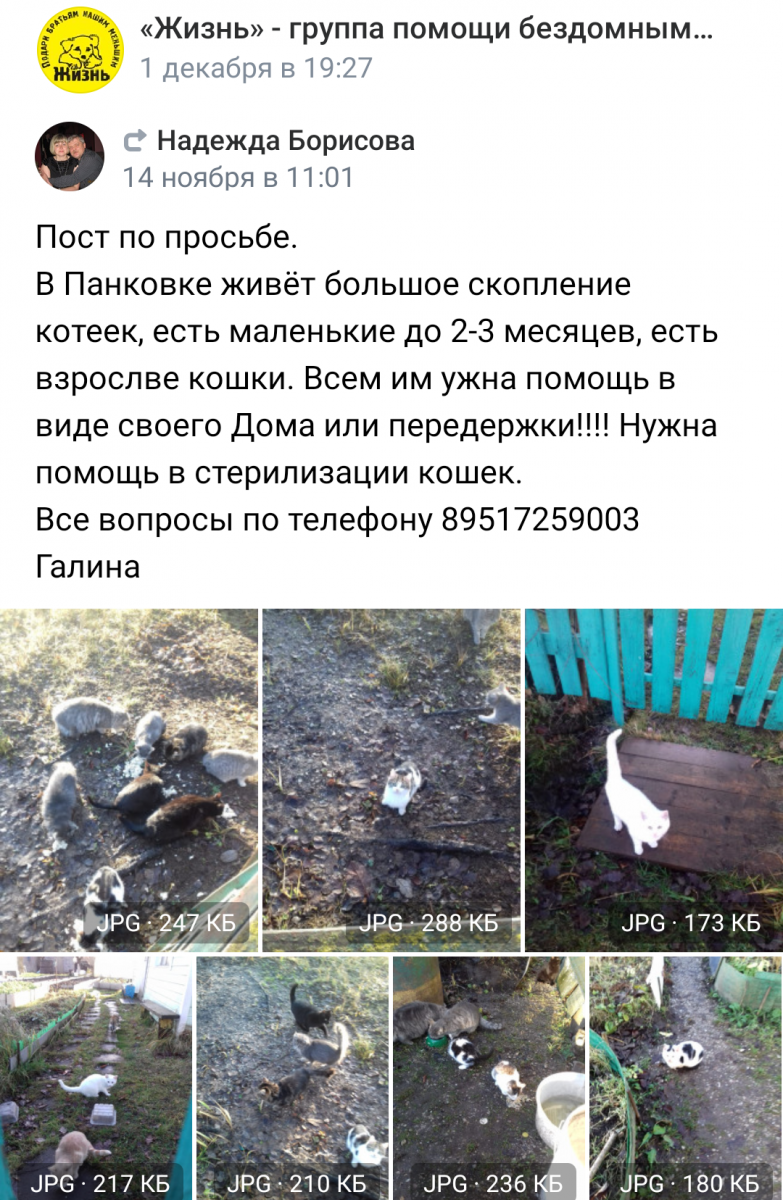Open Надежда Борисова's profile name
This screenshot has height=1200, width=783.
(285, 141)
